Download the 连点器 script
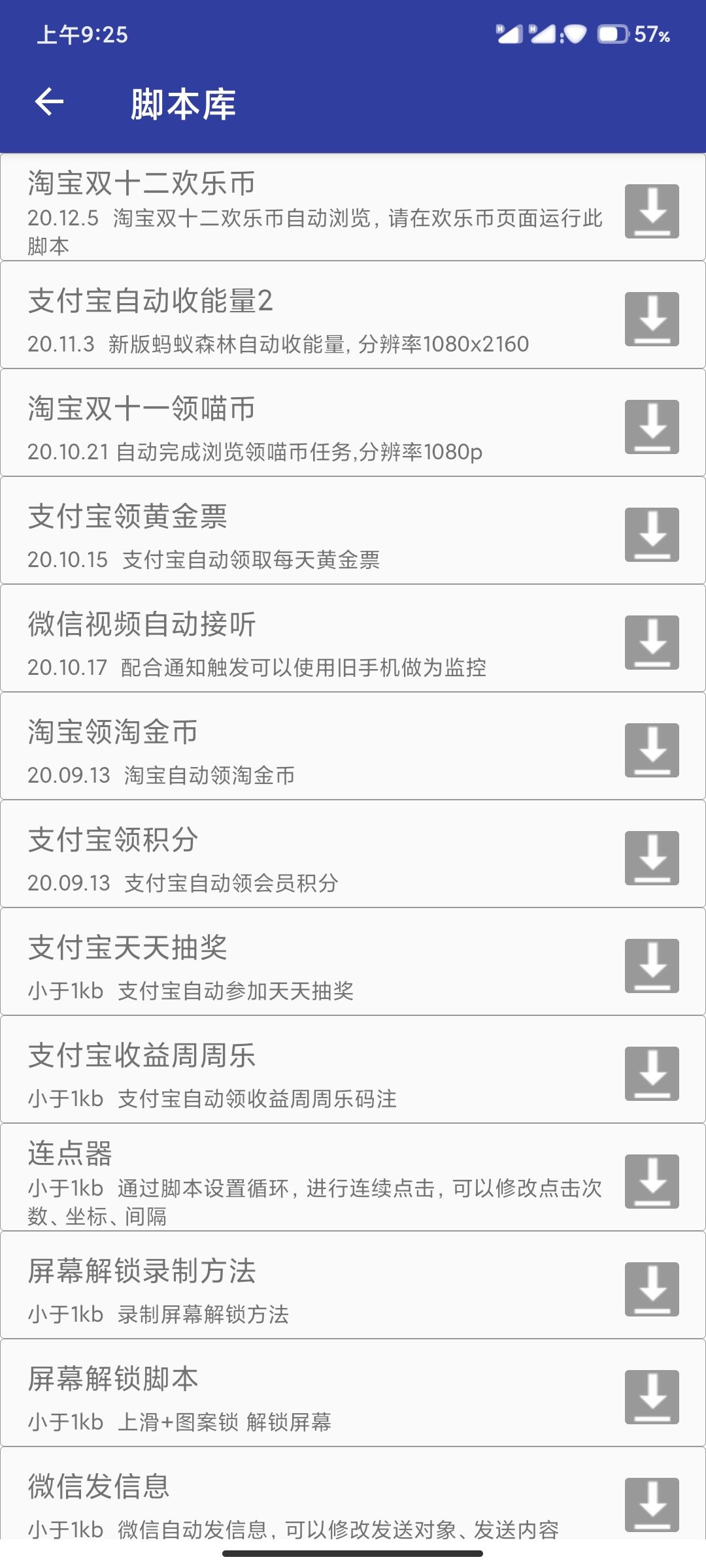Viewport: 706px width, 1568px height. [652, 1181]
